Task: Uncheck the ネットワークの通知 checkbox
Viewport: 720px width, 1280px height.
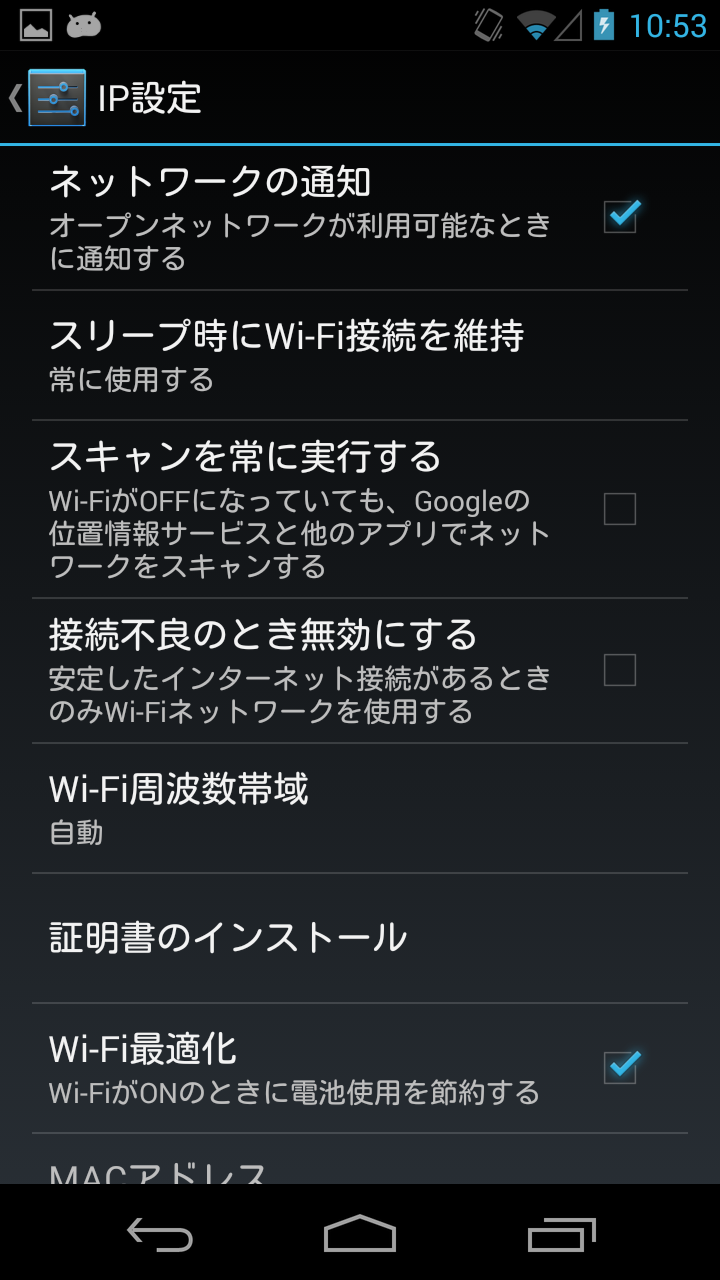Action: pos(620,216)
